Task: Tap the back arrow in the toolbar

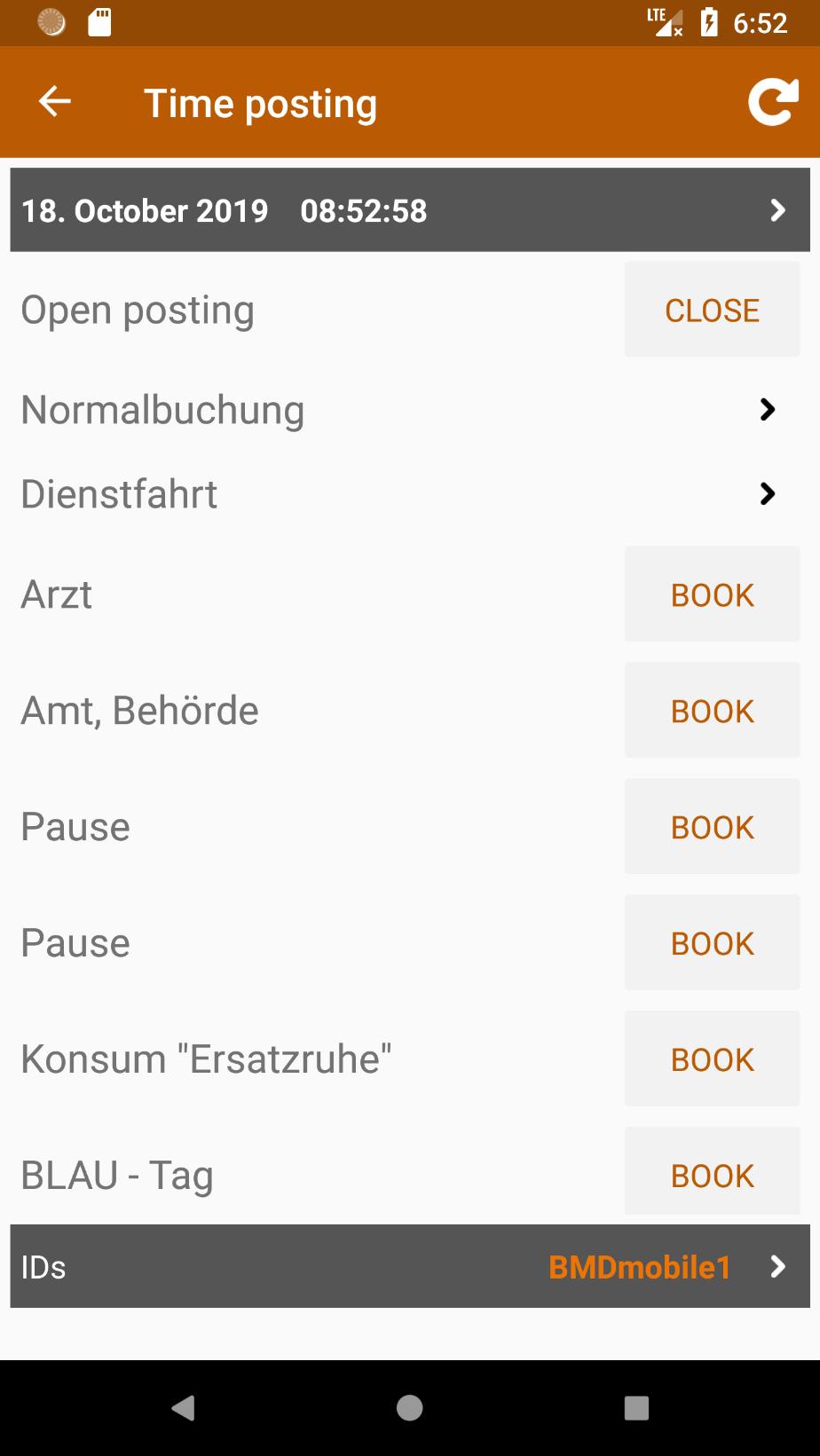Action: [x=53, y=101]
